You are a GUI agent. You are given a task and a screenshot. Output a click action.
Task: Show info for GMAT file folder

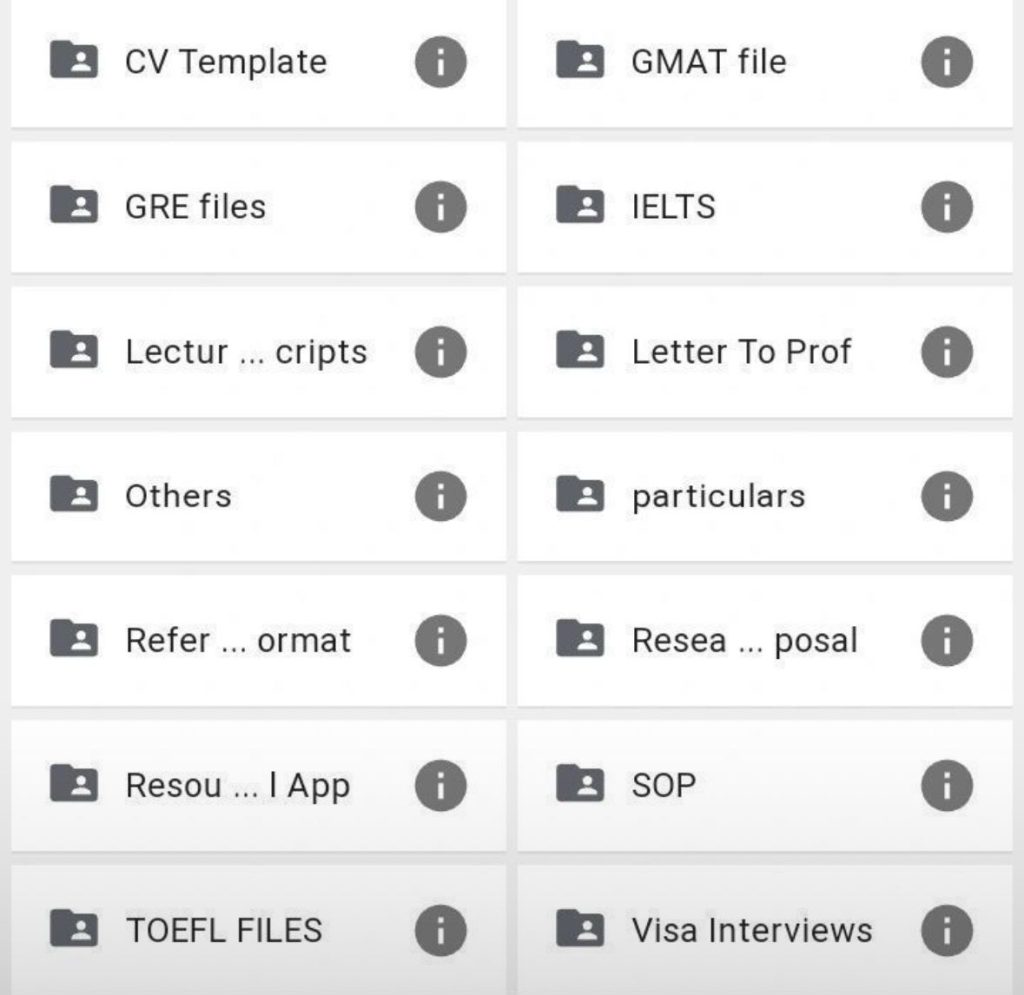point(946,62)
